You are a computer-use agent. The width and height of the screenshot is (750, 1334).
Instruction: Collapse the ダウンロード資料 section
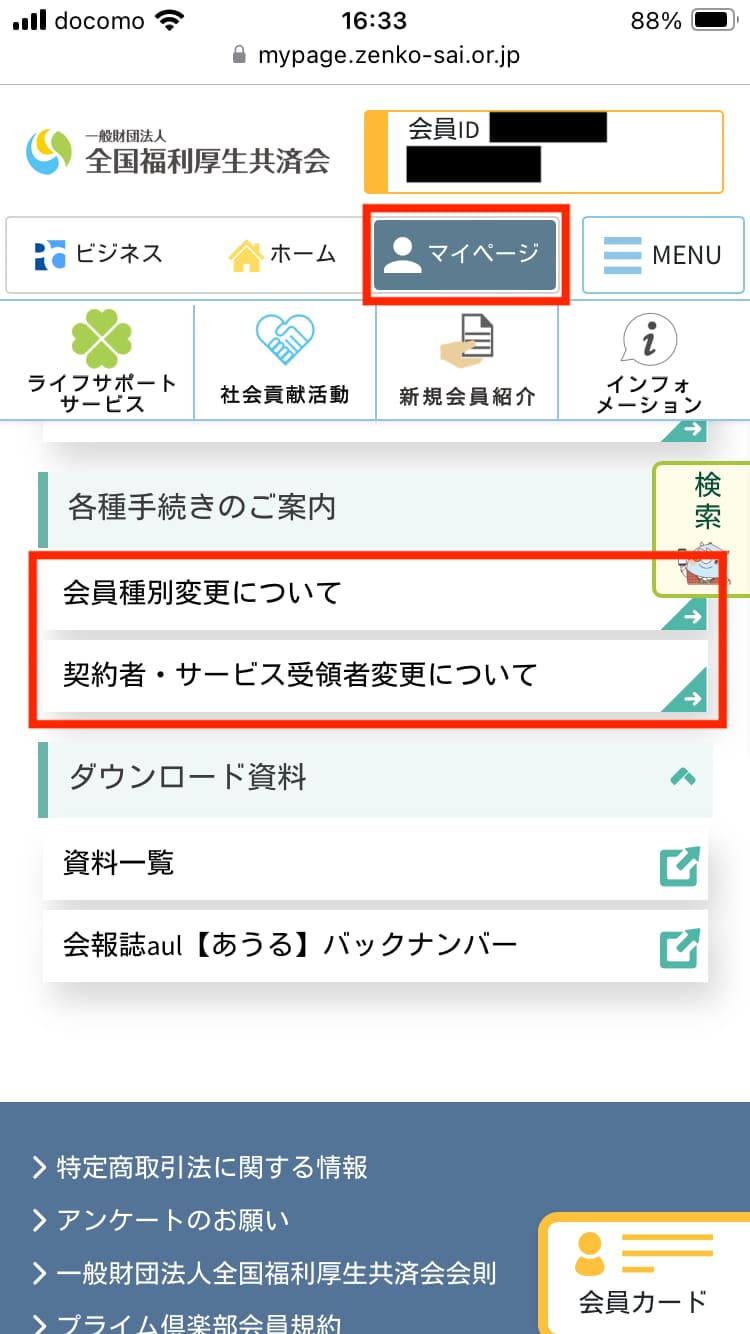coord(683,776)
